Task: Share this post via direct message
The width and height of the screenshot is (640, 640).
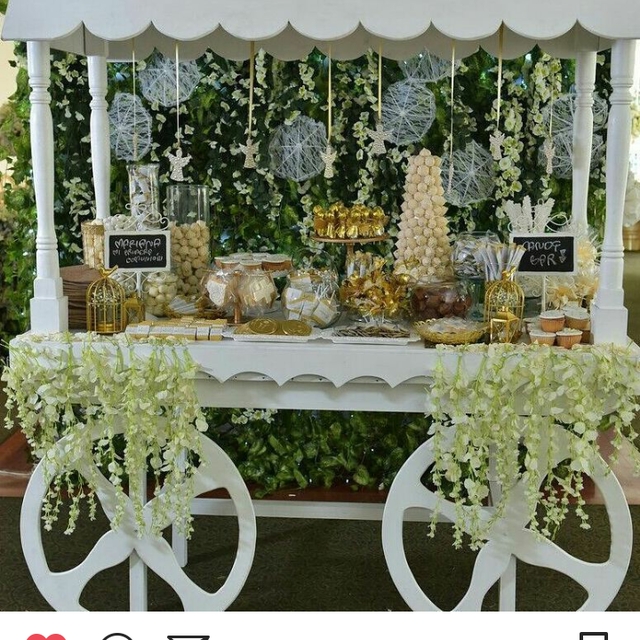Action: (188, 636)
